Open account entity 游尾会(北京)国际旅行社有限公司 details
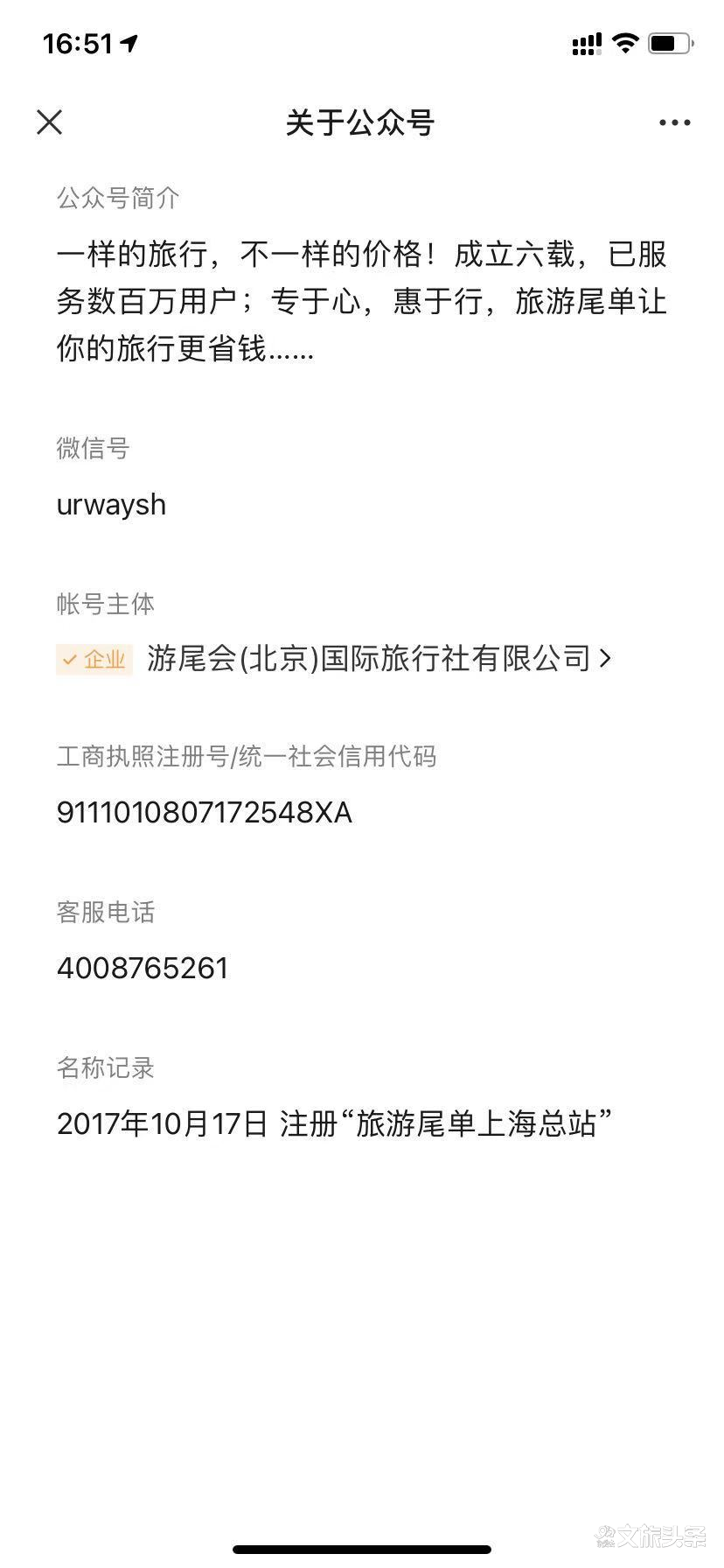Viewport: 724px width, 1568px height. pos(334,658)
